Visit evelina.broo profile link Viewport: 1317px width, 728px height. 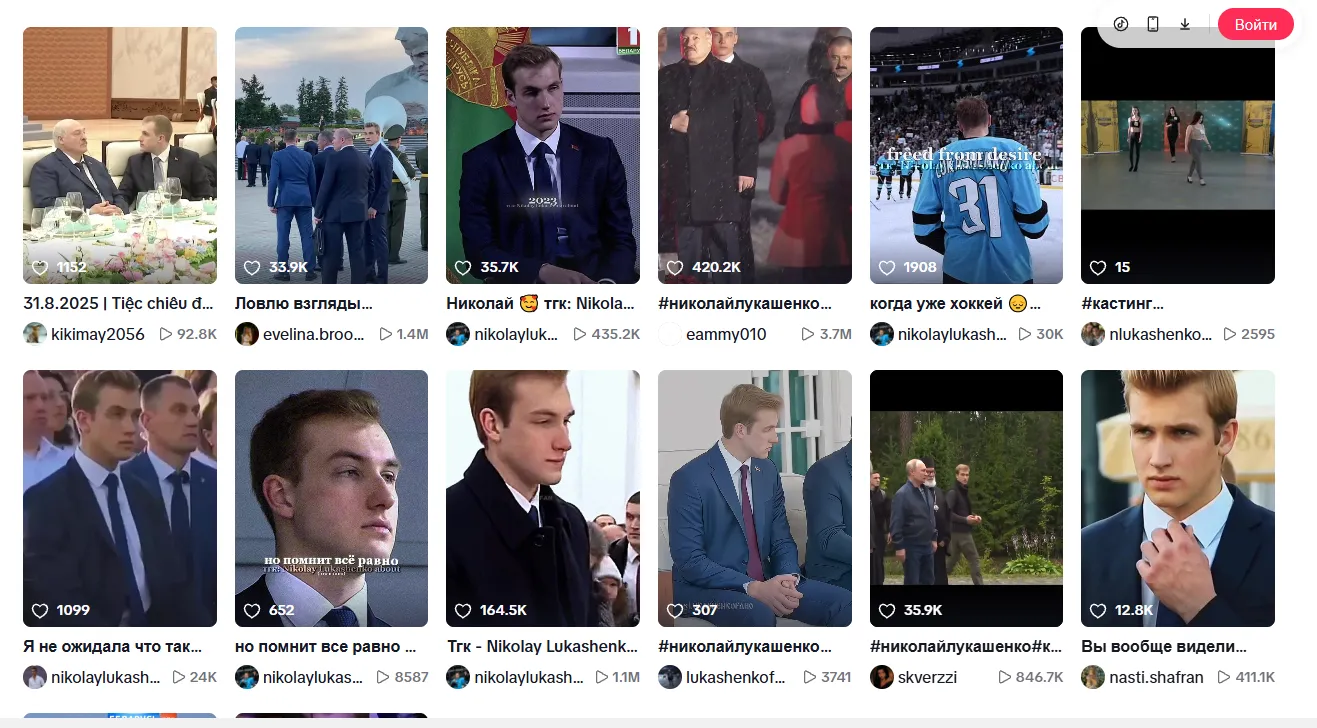[313, 334]
